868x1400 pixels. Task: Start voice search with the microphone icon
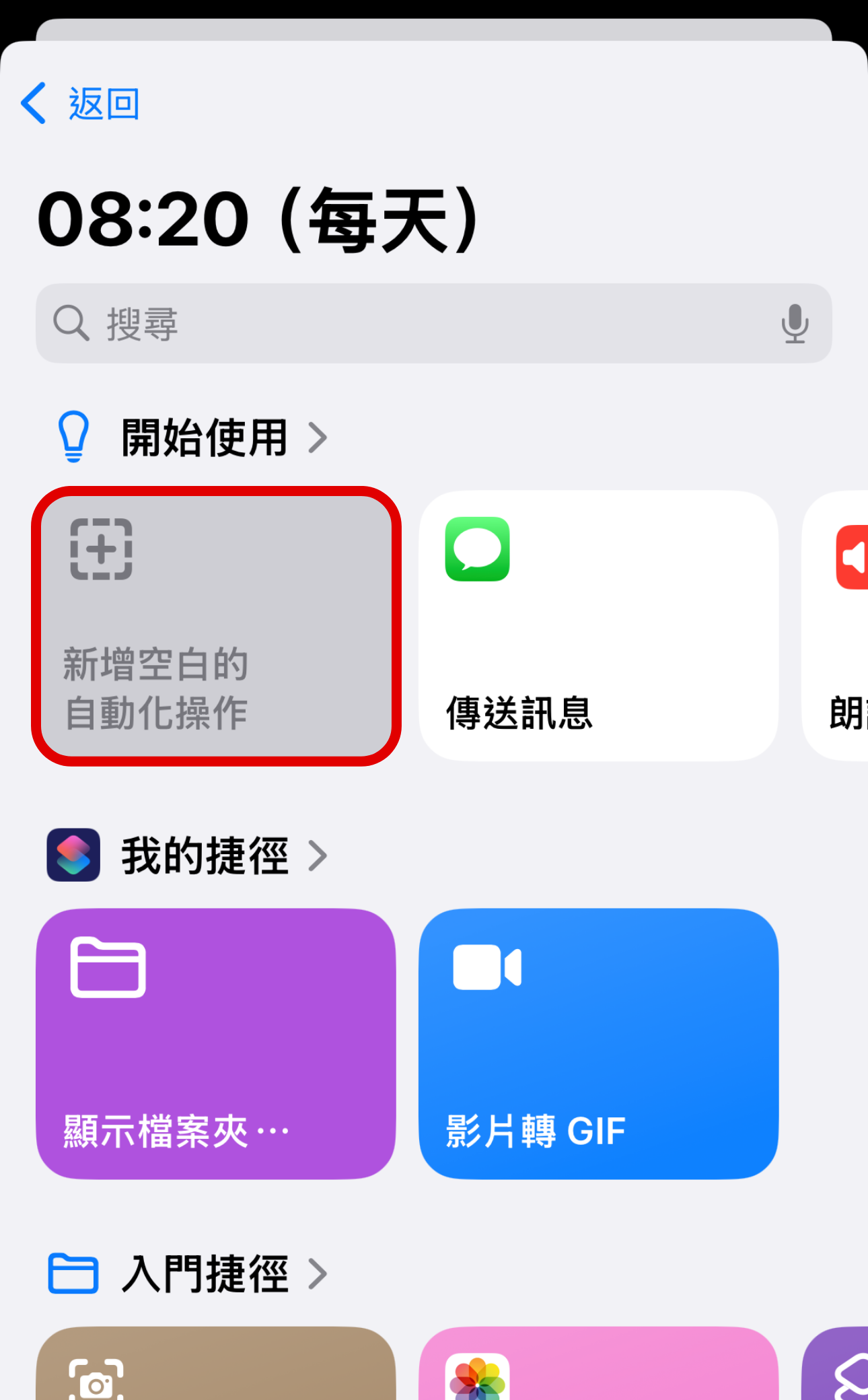point(795,324)
